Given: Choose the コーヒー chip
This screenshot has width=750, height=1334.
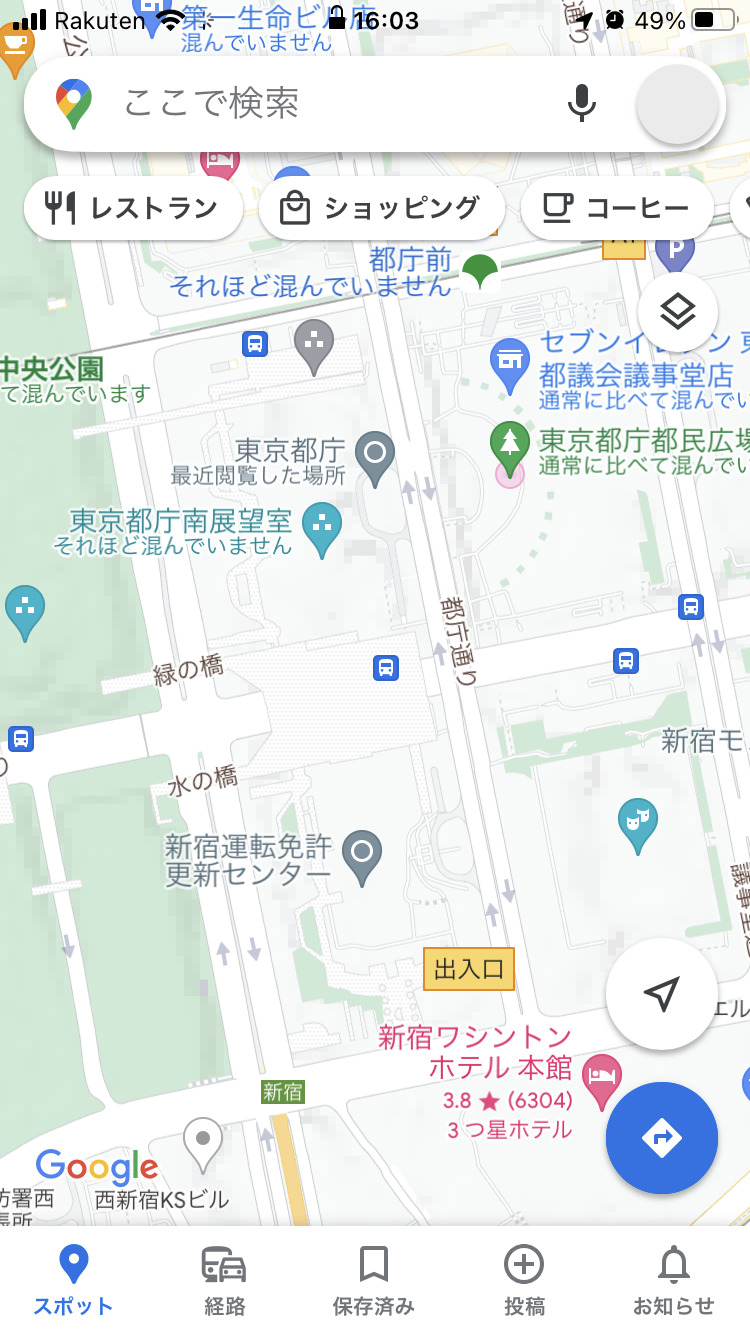Looking at the screenshot, I should pos(617,208).
